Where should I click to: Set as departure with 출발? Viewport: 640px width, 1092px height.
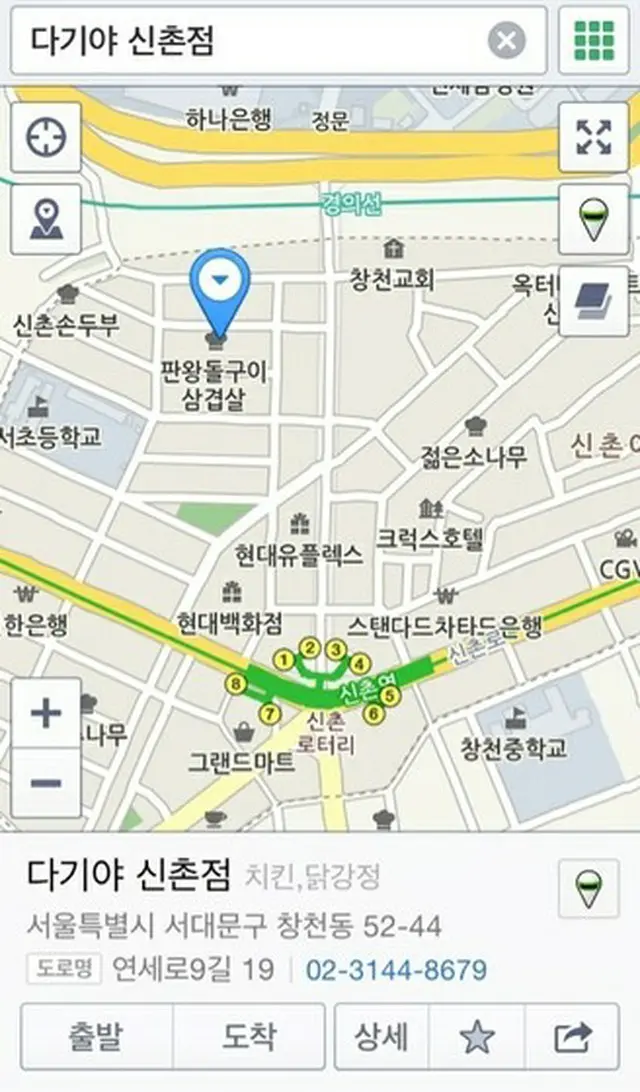pyautogui.click(x=96, y=1037)
